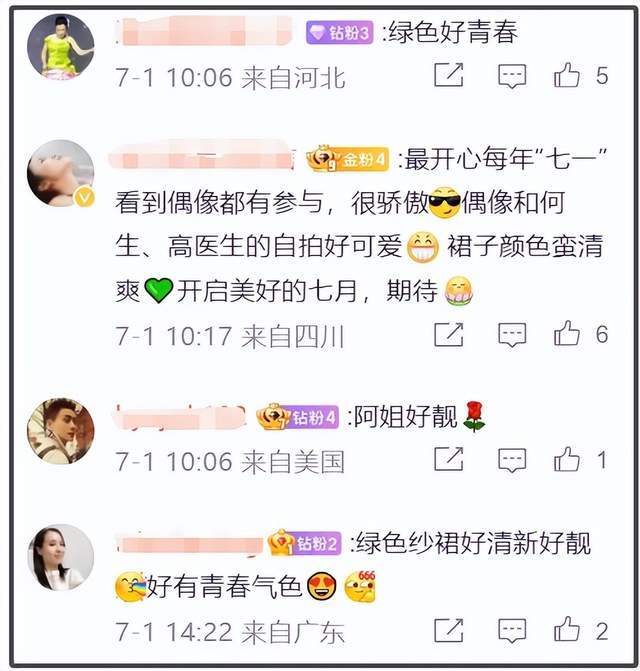Reply to the comment 绿色好青春

(512, 76)
